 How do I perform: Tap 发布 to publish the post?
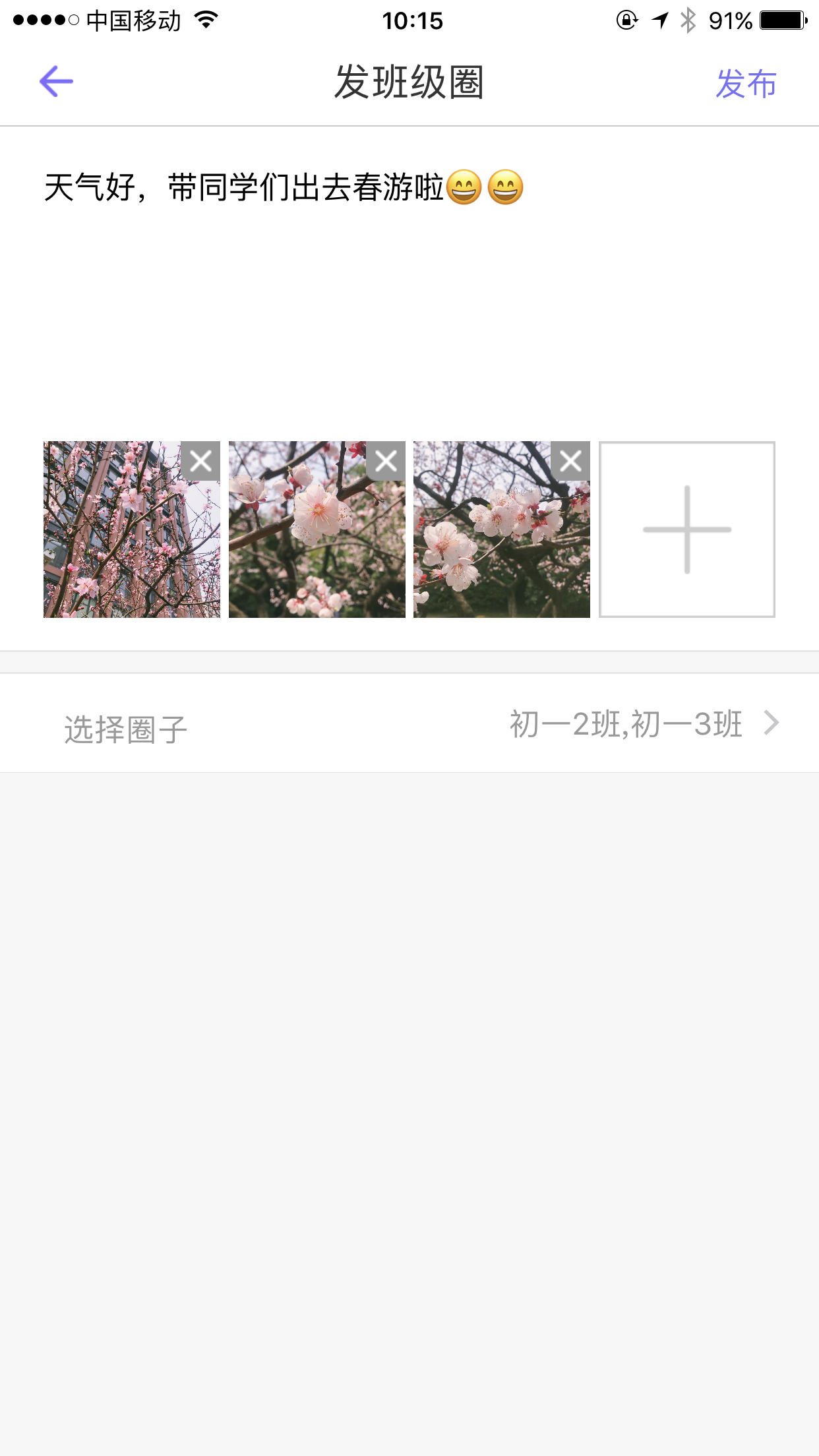(x=746, y=84)
